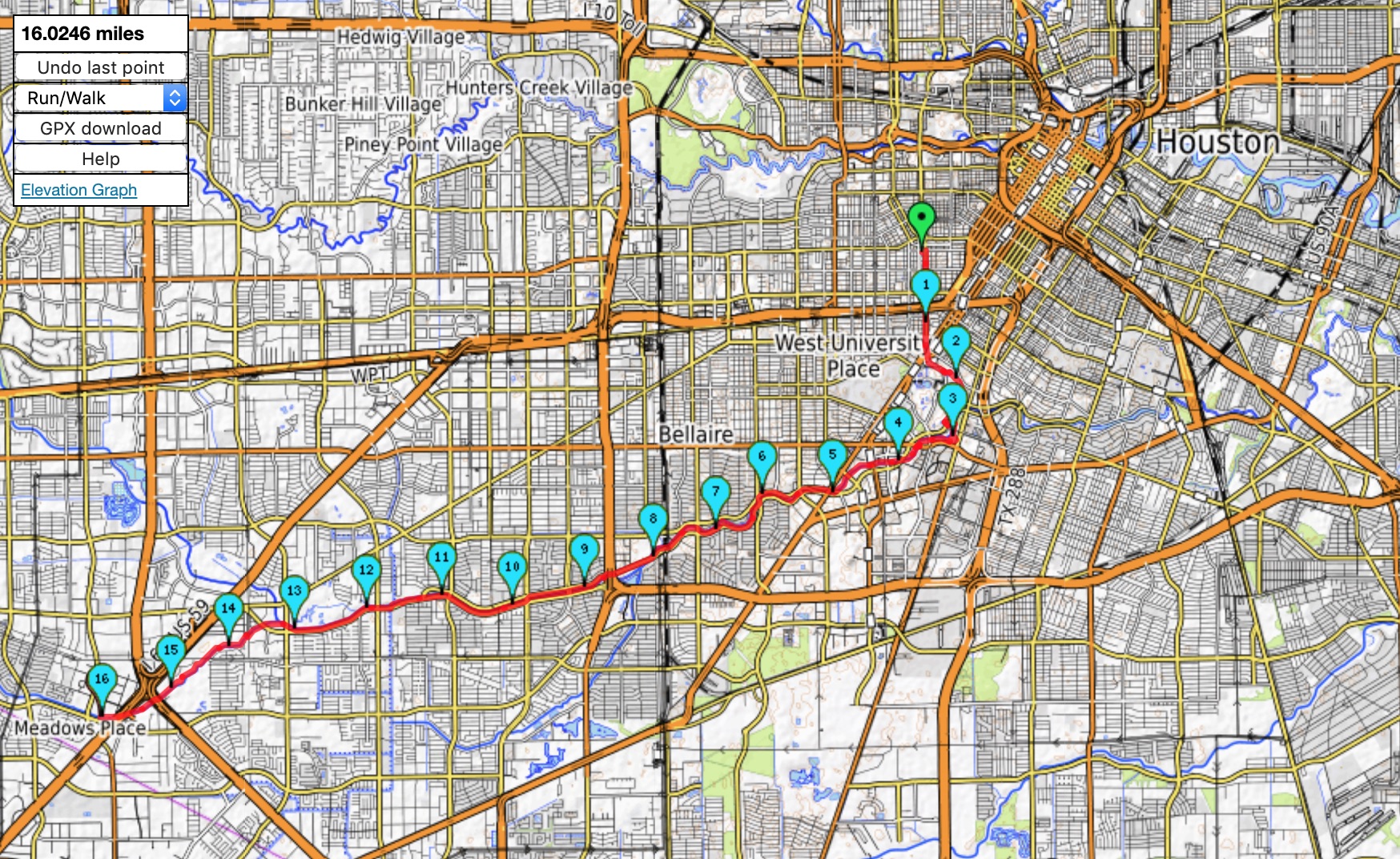
Task: Open the Run/Walk mode dropdown
Action: (101, 98)
